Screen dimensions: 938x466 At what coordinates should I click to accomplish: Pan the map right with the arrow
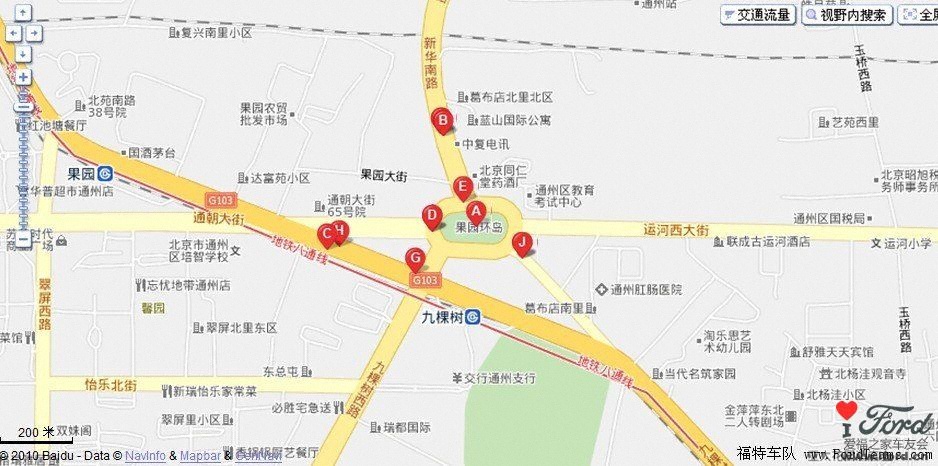click(34, 33)
